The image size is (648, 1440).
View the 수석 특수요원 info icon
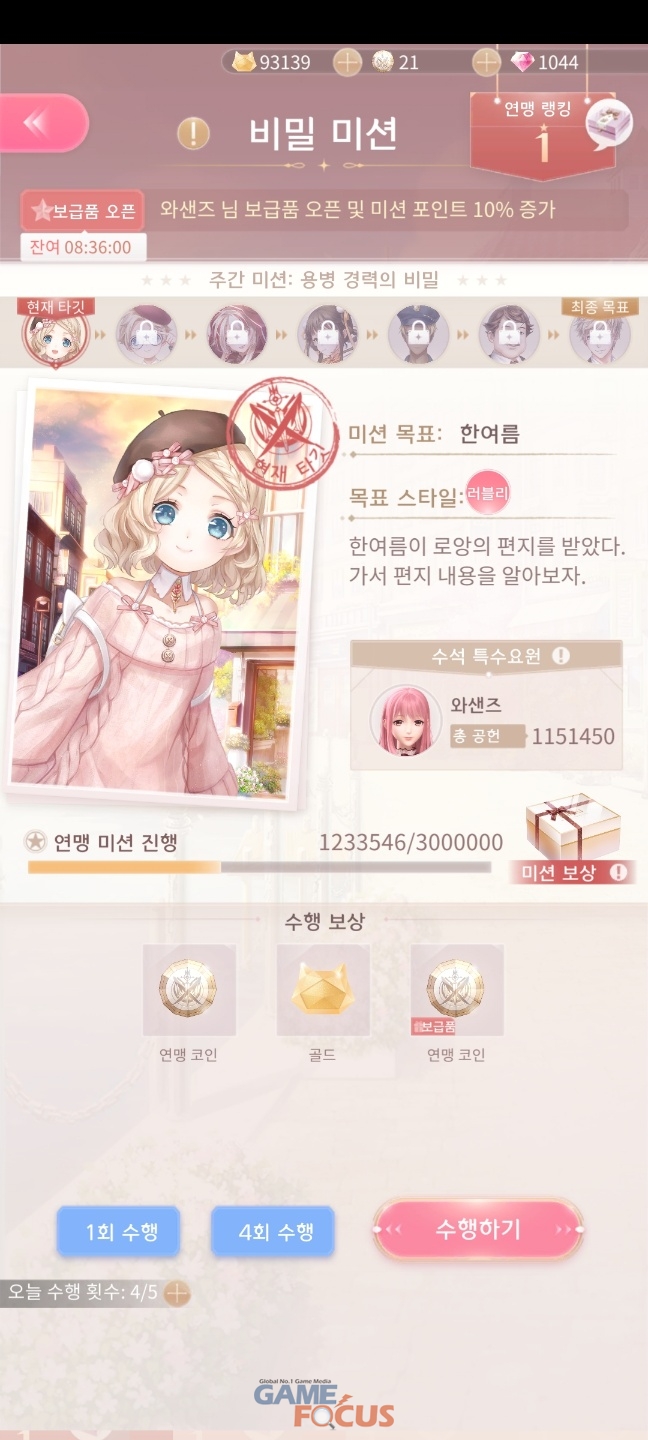coord(562,656)
